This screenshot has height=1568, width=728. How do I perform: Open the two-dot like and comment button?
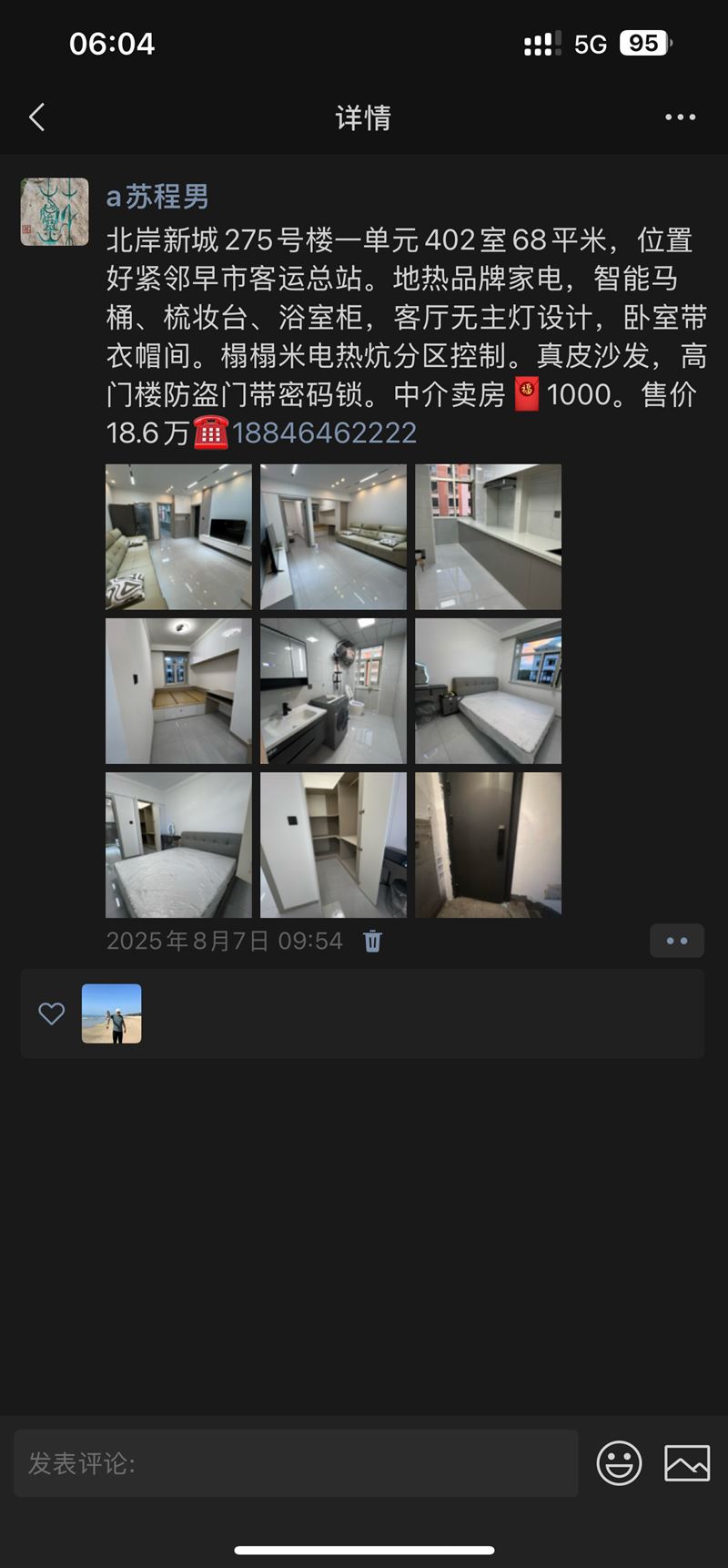pyautogui.click(x=677, y=942)
